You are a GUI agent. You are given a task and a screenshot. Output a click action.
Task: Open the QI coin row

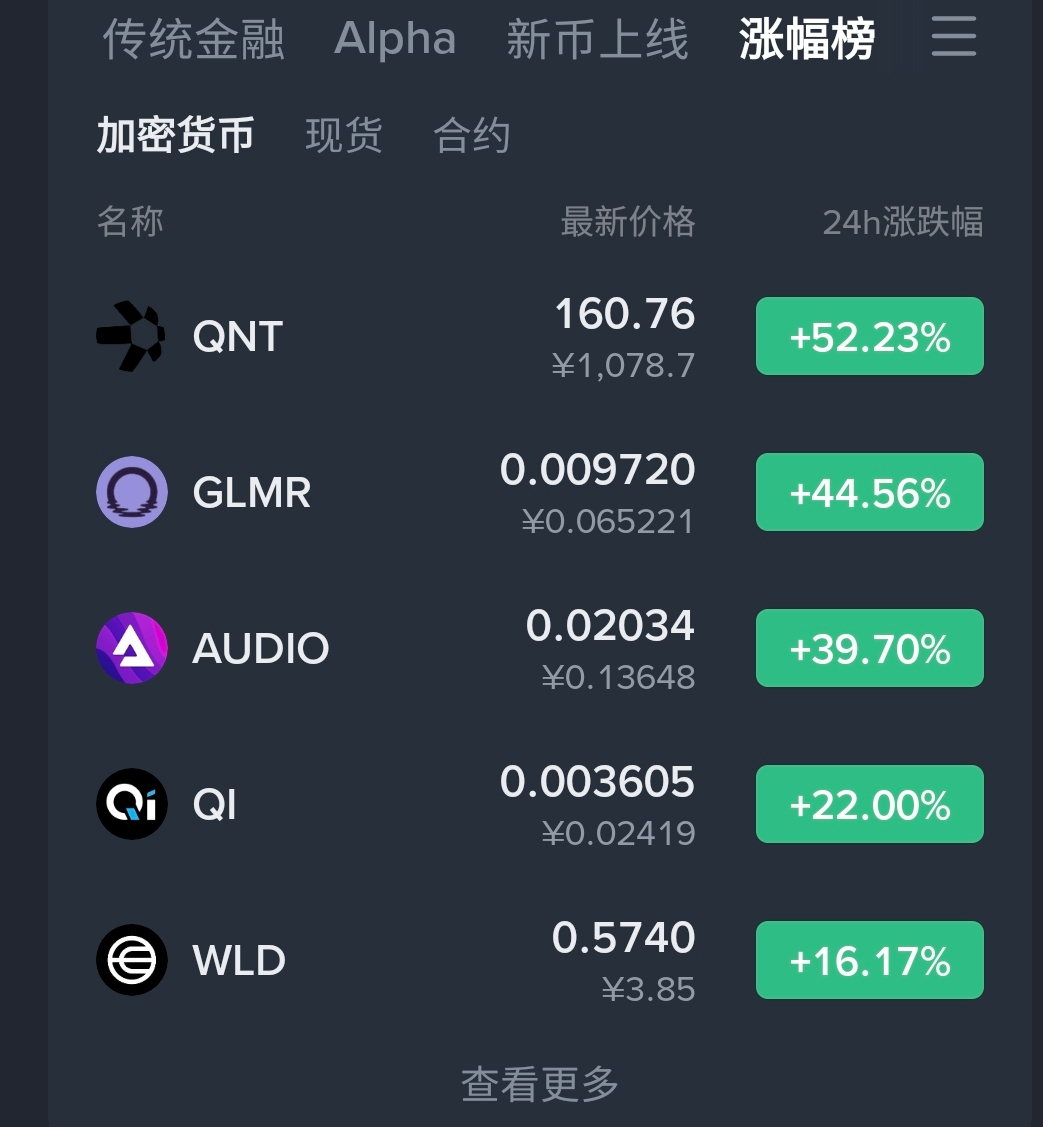click(x=540, y=804)
